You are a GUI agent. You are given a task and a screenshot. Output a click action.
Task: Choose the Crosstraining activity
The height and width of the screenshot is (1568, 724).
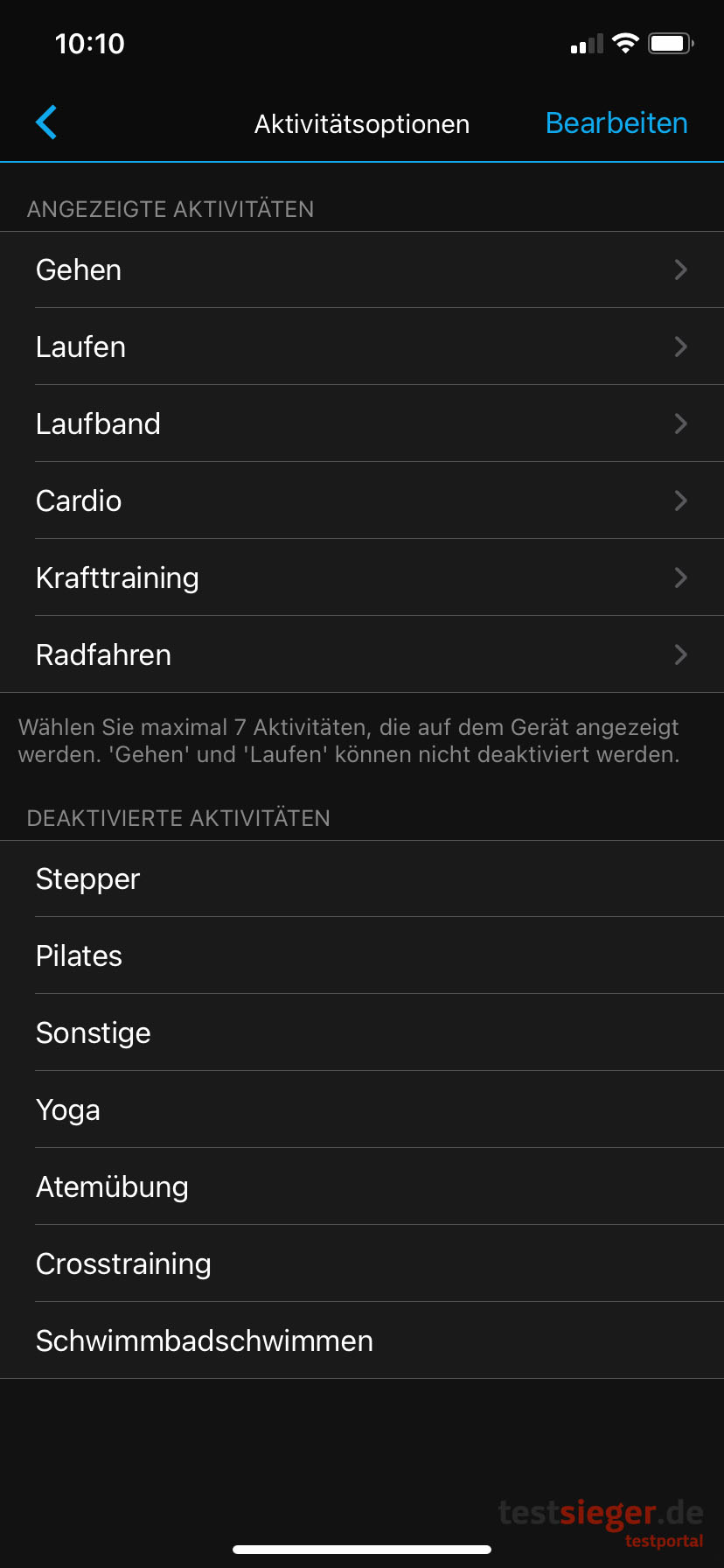361,1263
